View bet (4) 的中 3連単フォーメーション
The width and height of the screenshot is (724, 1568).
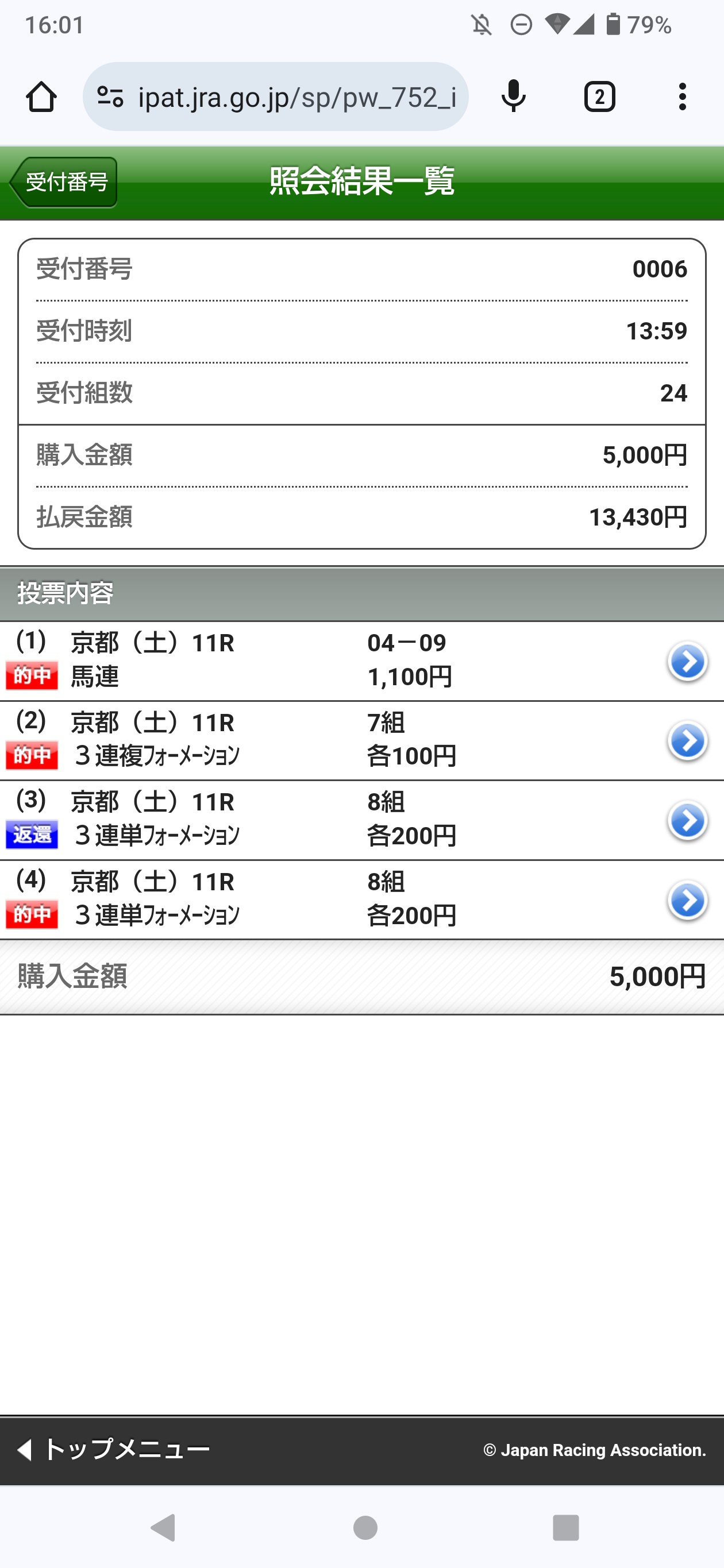coord(687,900)
